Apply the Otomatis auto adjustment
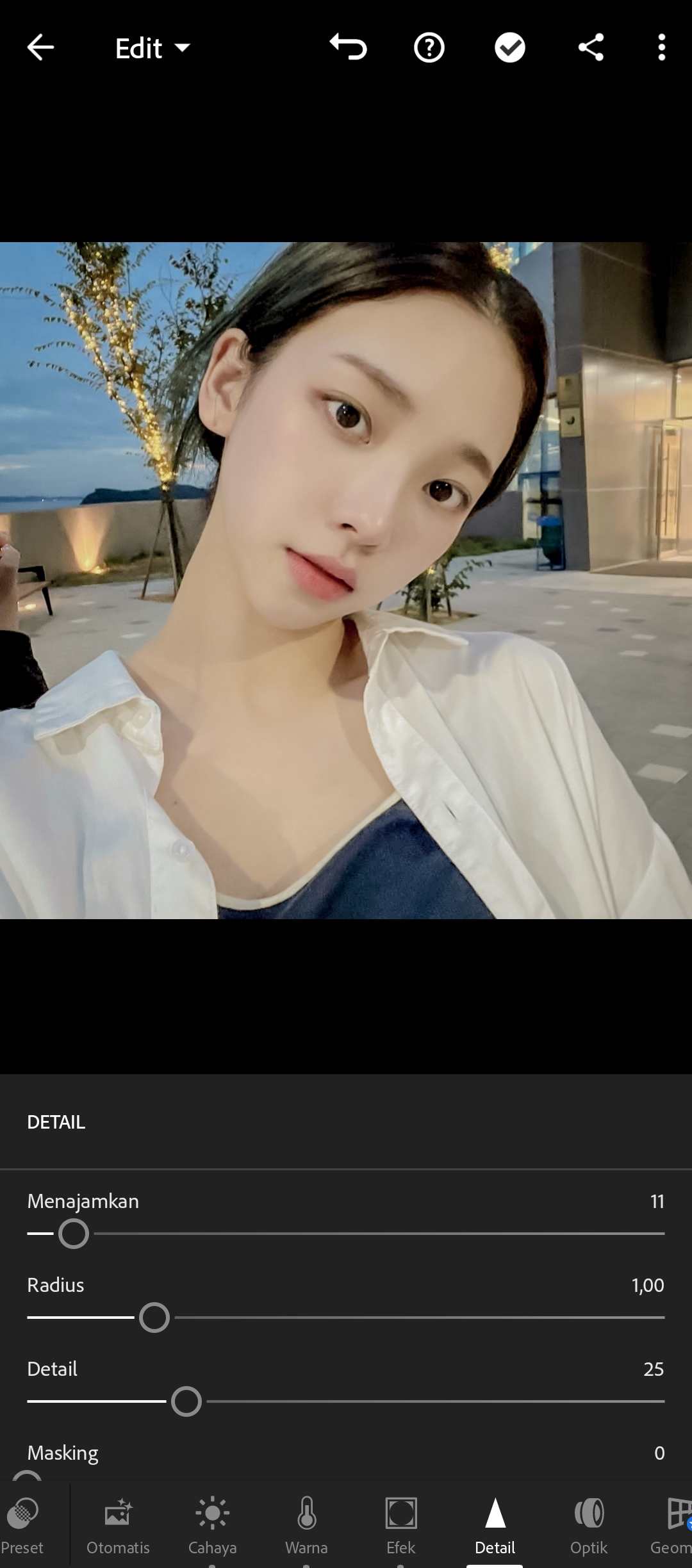 (x=118, y=1526)
